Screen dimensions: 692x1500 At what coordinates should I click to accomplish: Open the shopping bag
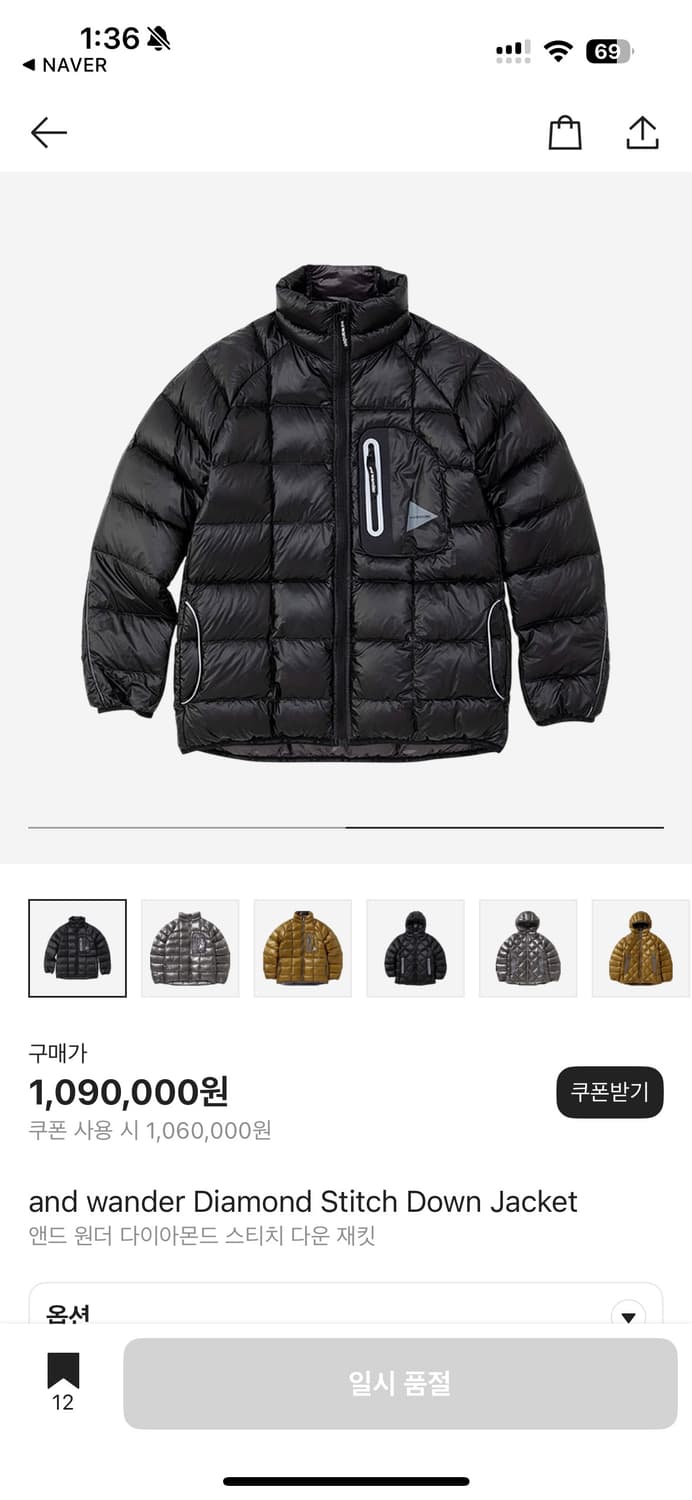click(565, 133)
